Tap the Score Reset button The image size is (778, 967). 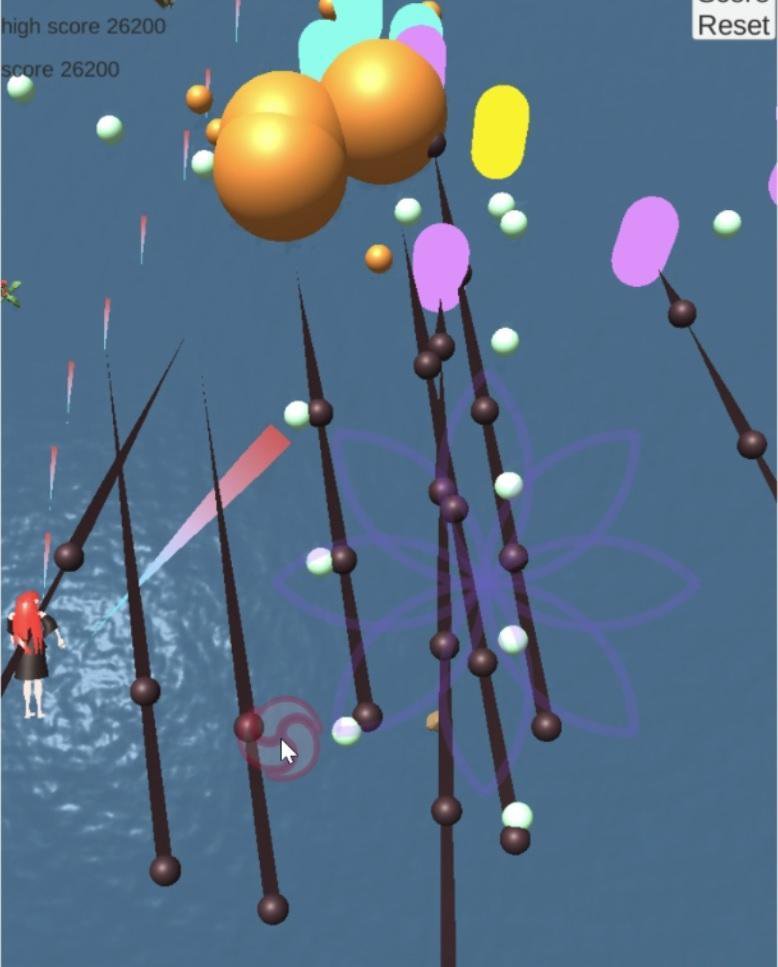pos(734,17)
